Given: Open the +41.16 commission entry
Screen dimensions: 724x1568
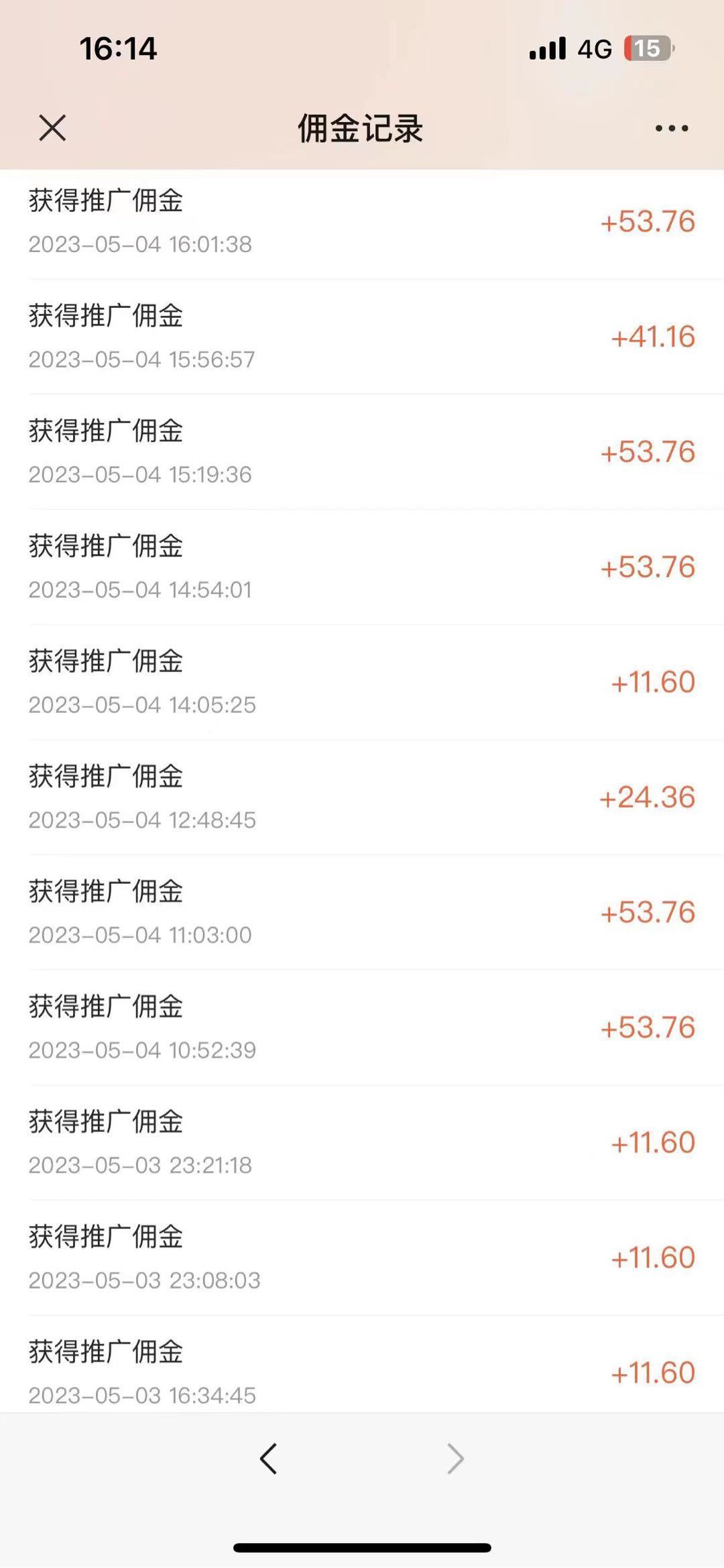Looking at the screenshot, I should [362, 337].
